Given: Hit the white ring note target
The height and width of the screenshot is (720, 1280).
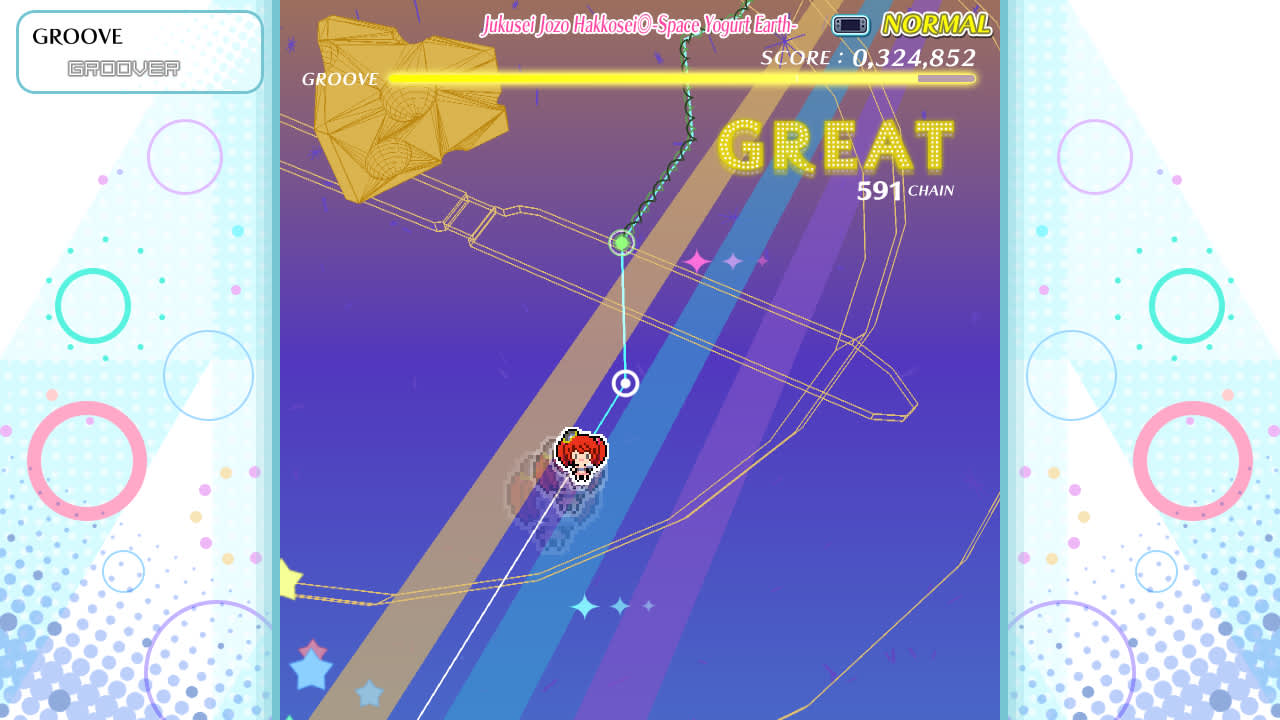Looking at the screenshot, I should 625,383.
